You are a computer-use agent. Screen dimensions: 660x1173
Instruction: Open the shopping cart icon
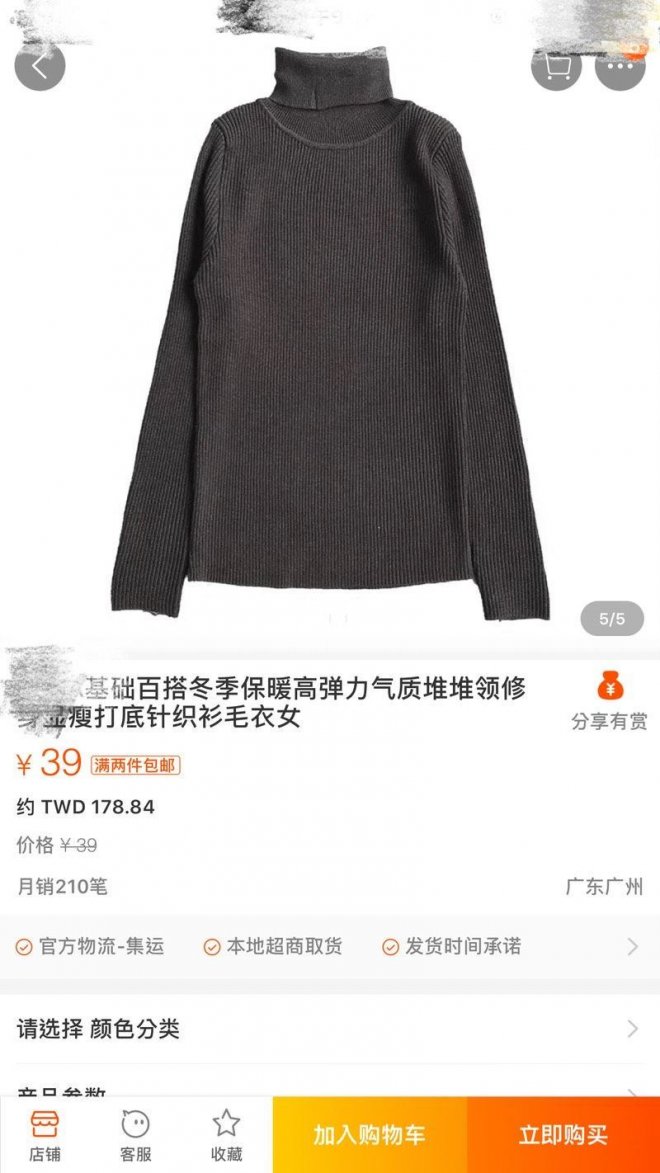[556, 66]
